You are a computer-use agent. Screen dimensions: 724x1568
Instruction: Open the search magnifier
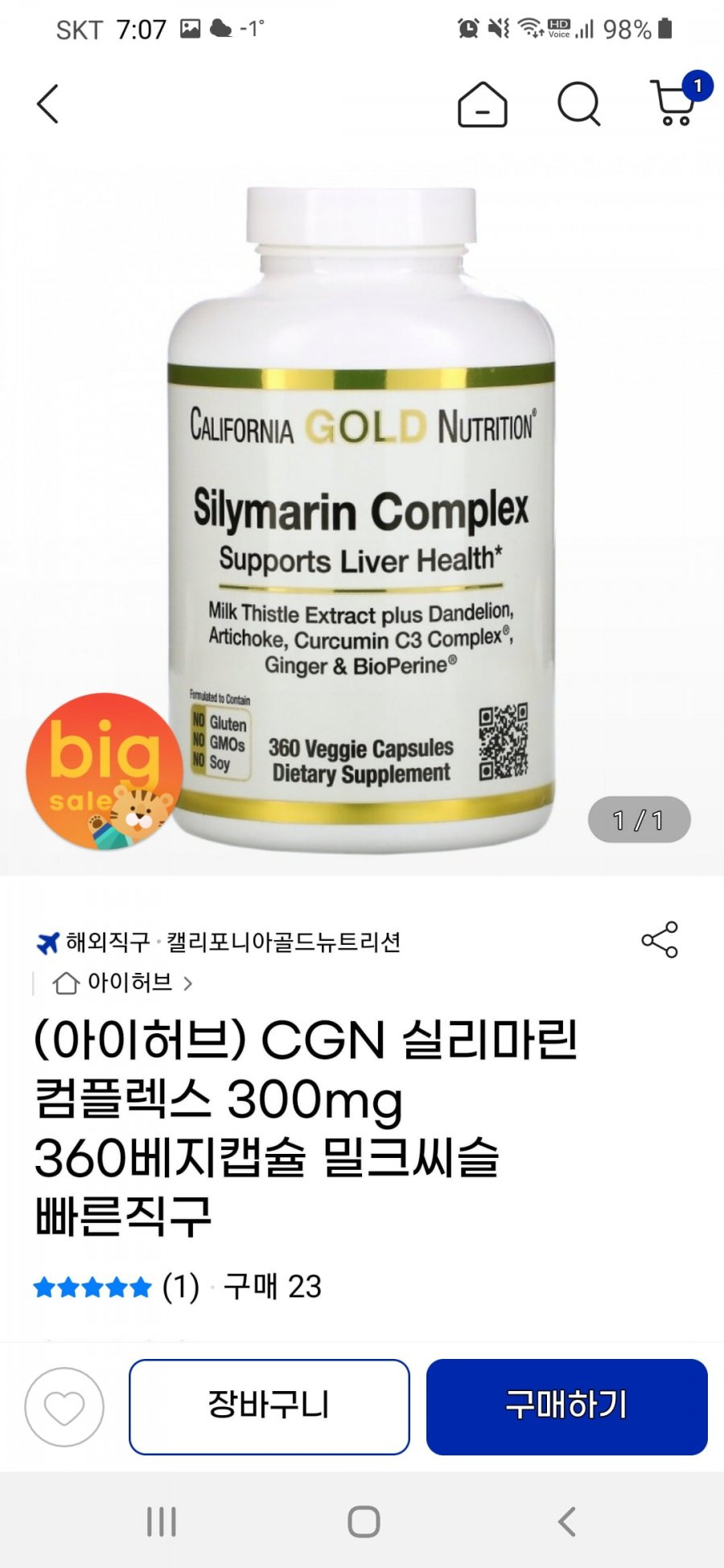click(579, 105)
